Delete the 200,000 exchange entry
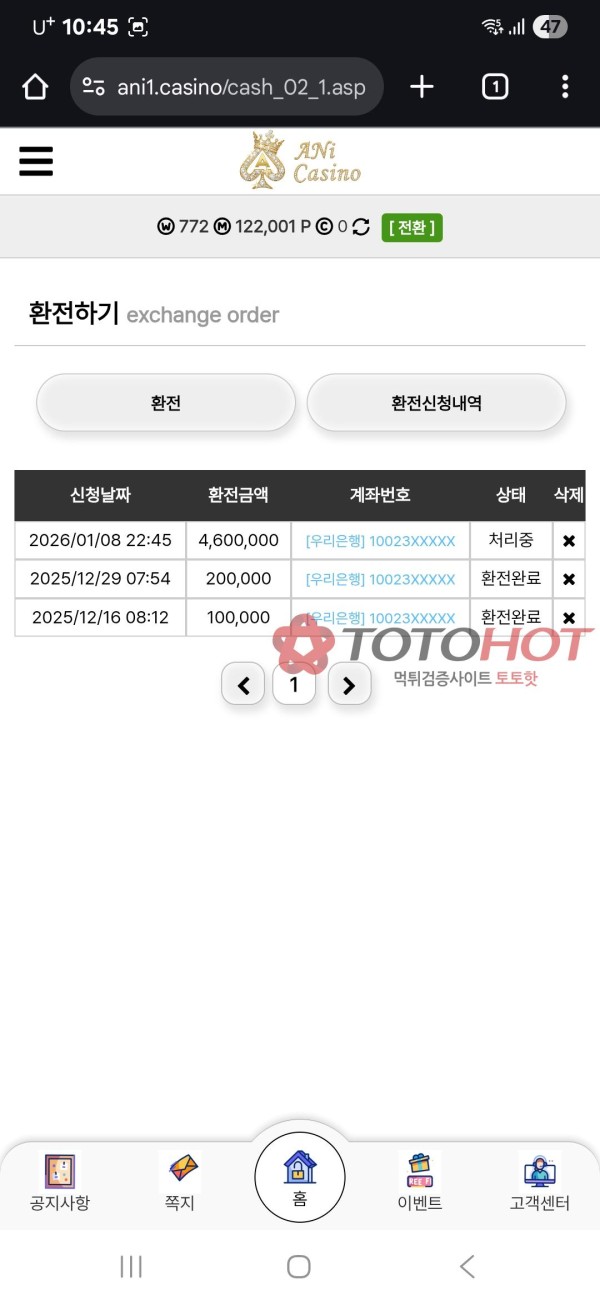Viewport: 600px width, 1300px height. (x=569, y=579)
